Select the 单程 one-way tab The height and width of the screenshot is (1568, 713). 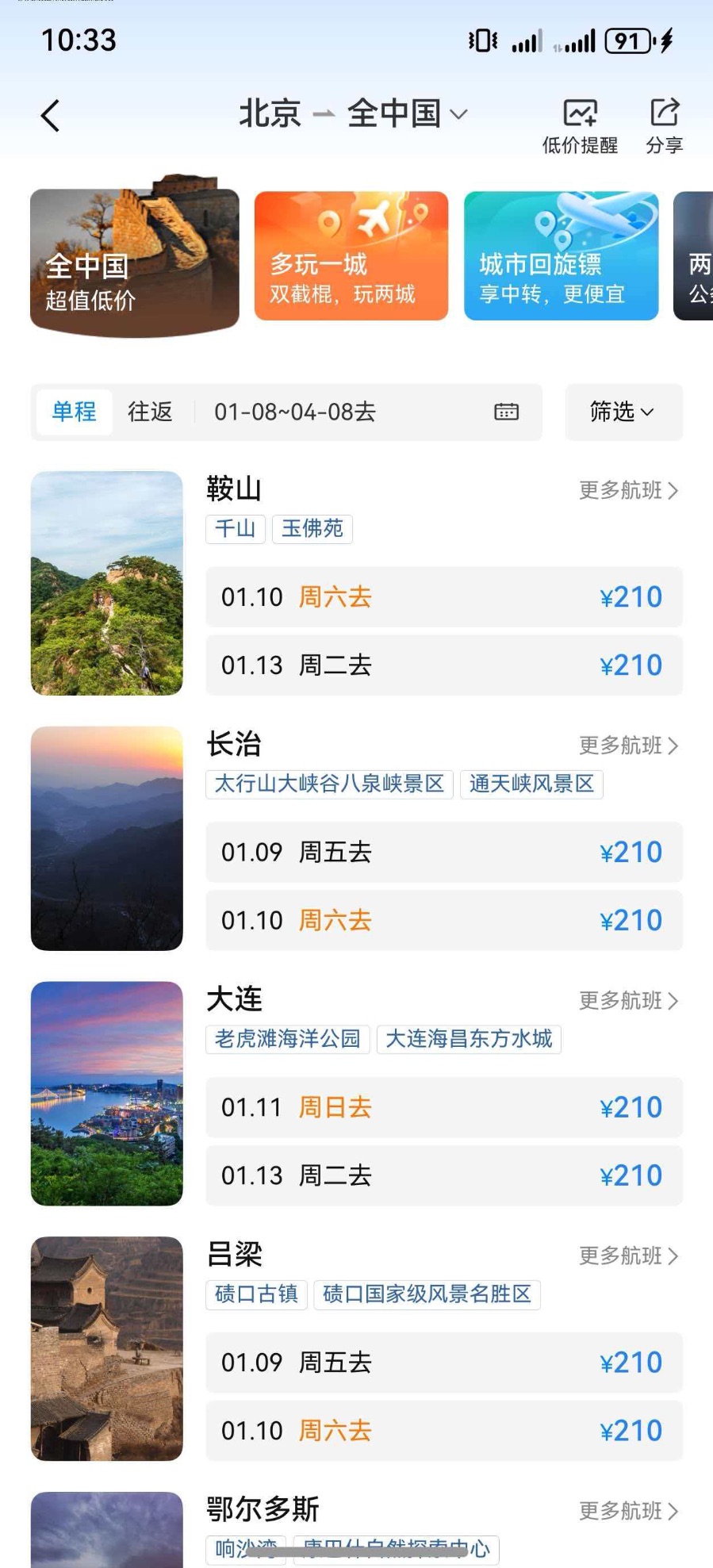[74, 412]
